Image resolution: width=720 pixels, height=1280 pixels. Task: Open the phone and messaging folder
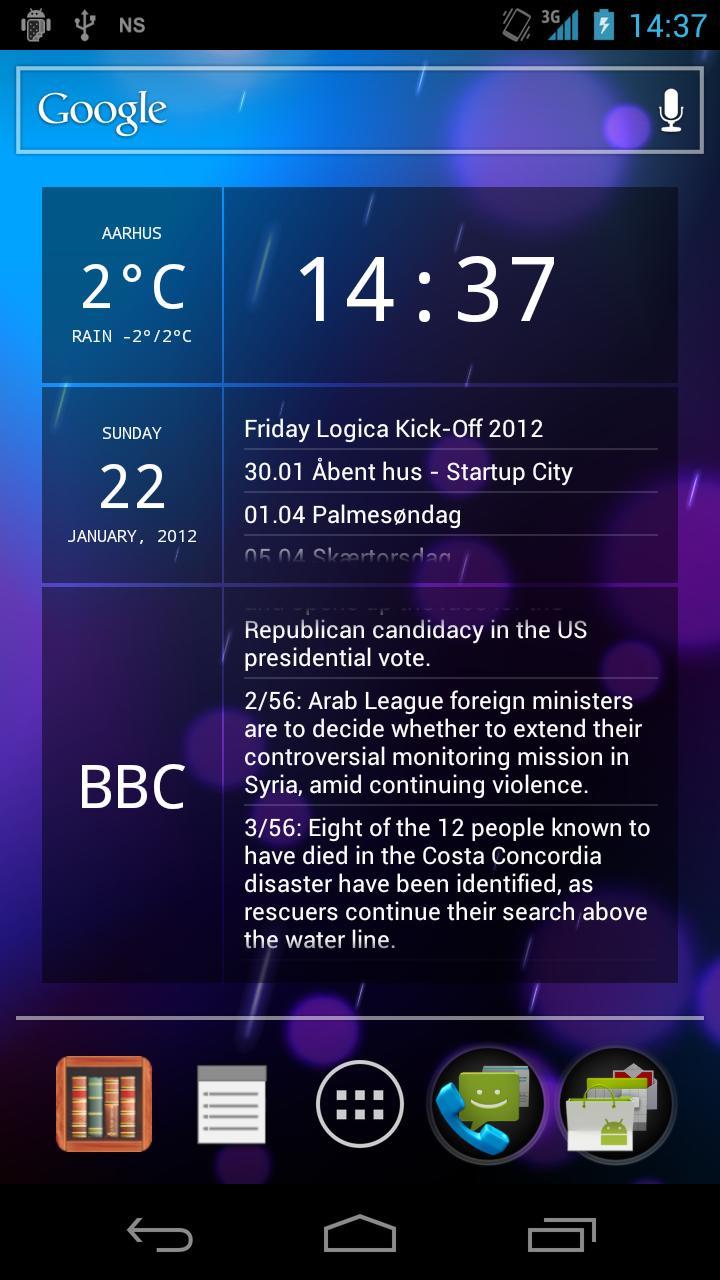pyautogui.click(x=487, y=1104)
